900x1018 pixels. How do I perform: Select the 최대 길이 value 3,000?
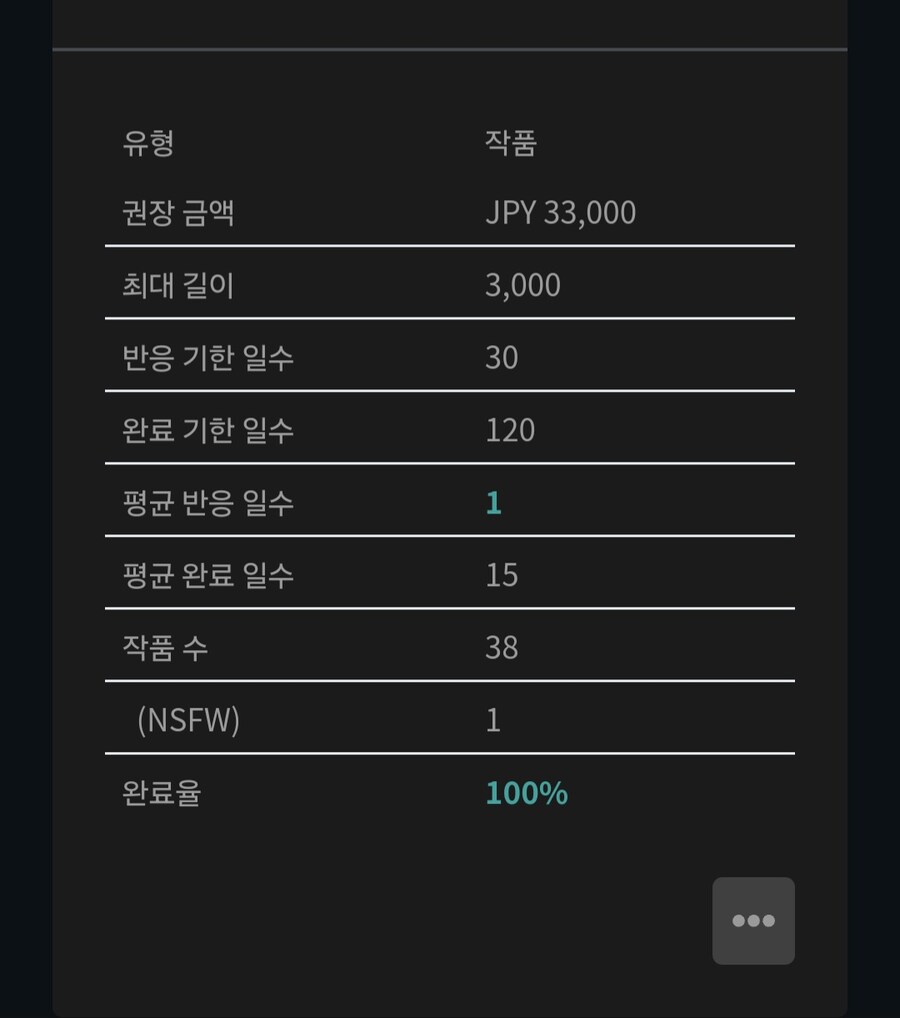pos(521,285)
